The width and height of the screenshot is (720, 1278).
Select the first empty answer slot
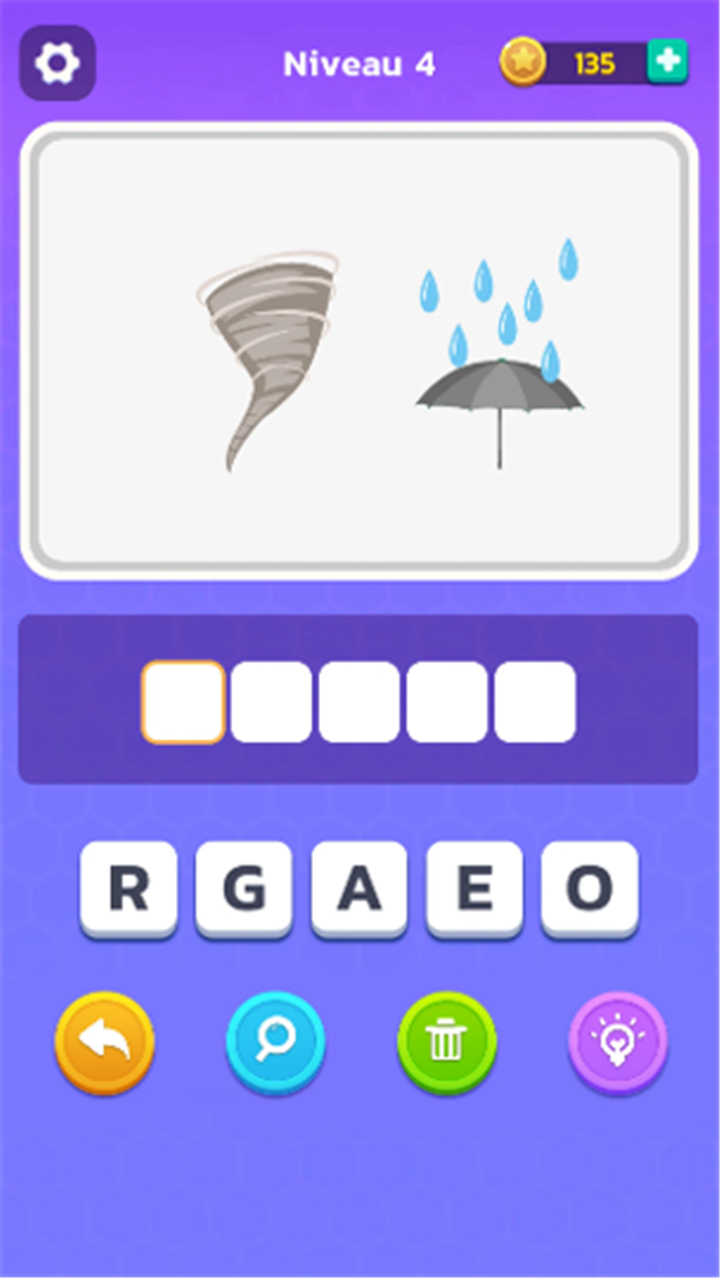pos(183,702)
